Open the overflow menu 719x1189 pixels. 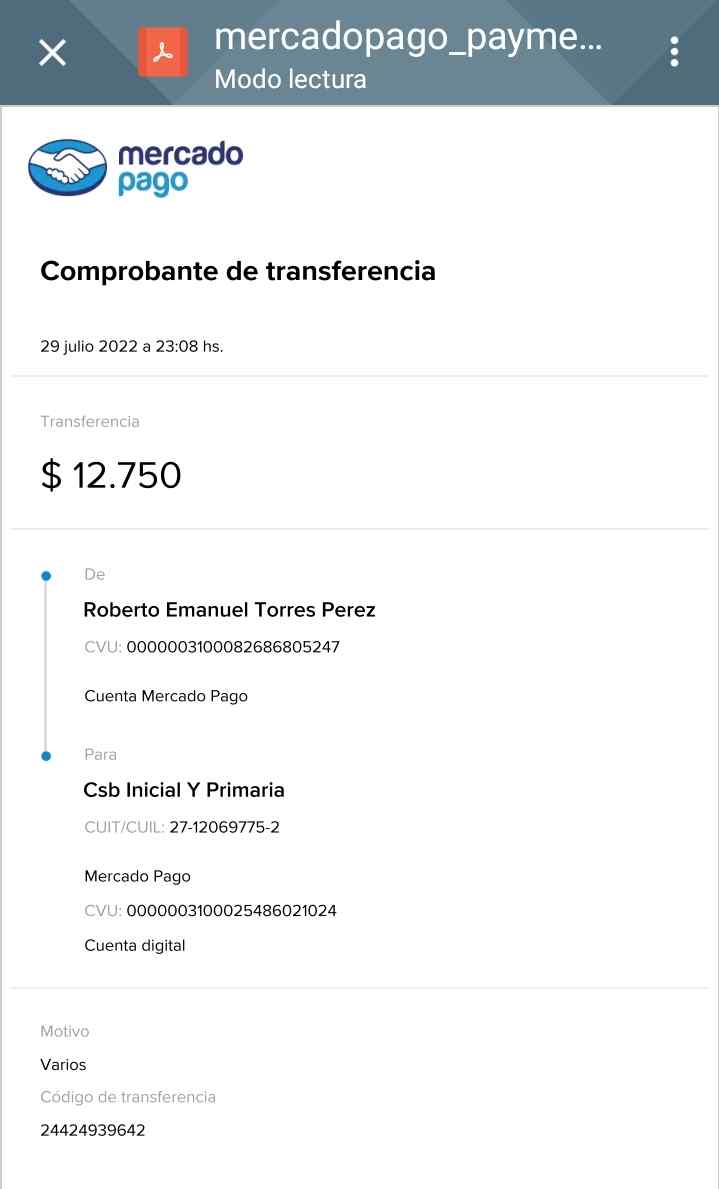pyautogui.click(x=675, y=52)
